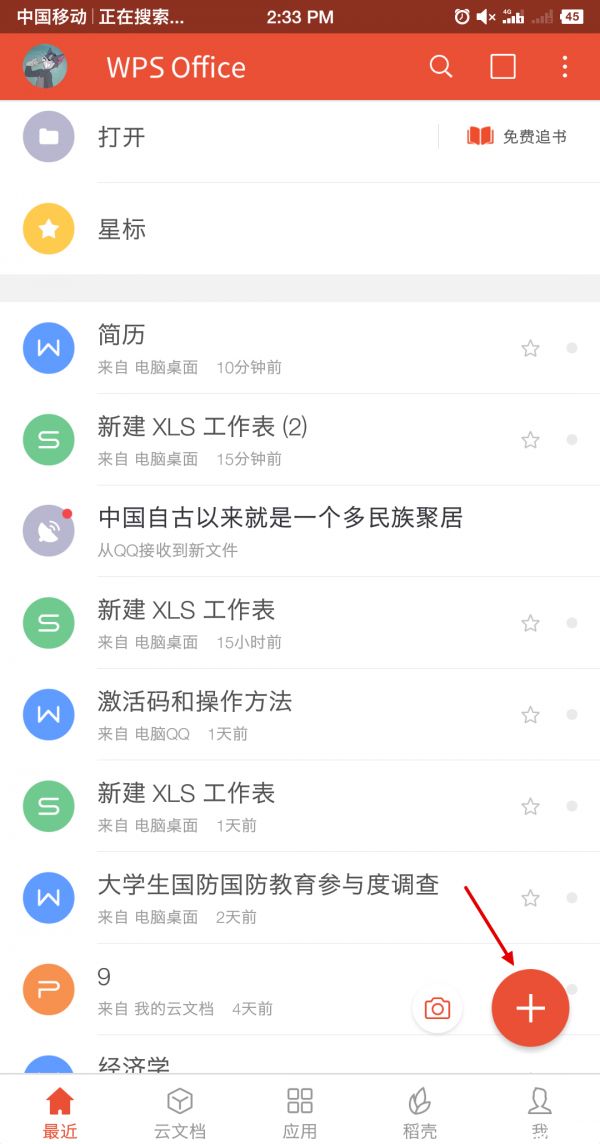Tap the 免费追书 link
Image resolution: width=600 pixels, height=1144 pixels.
tap(517, 137)
